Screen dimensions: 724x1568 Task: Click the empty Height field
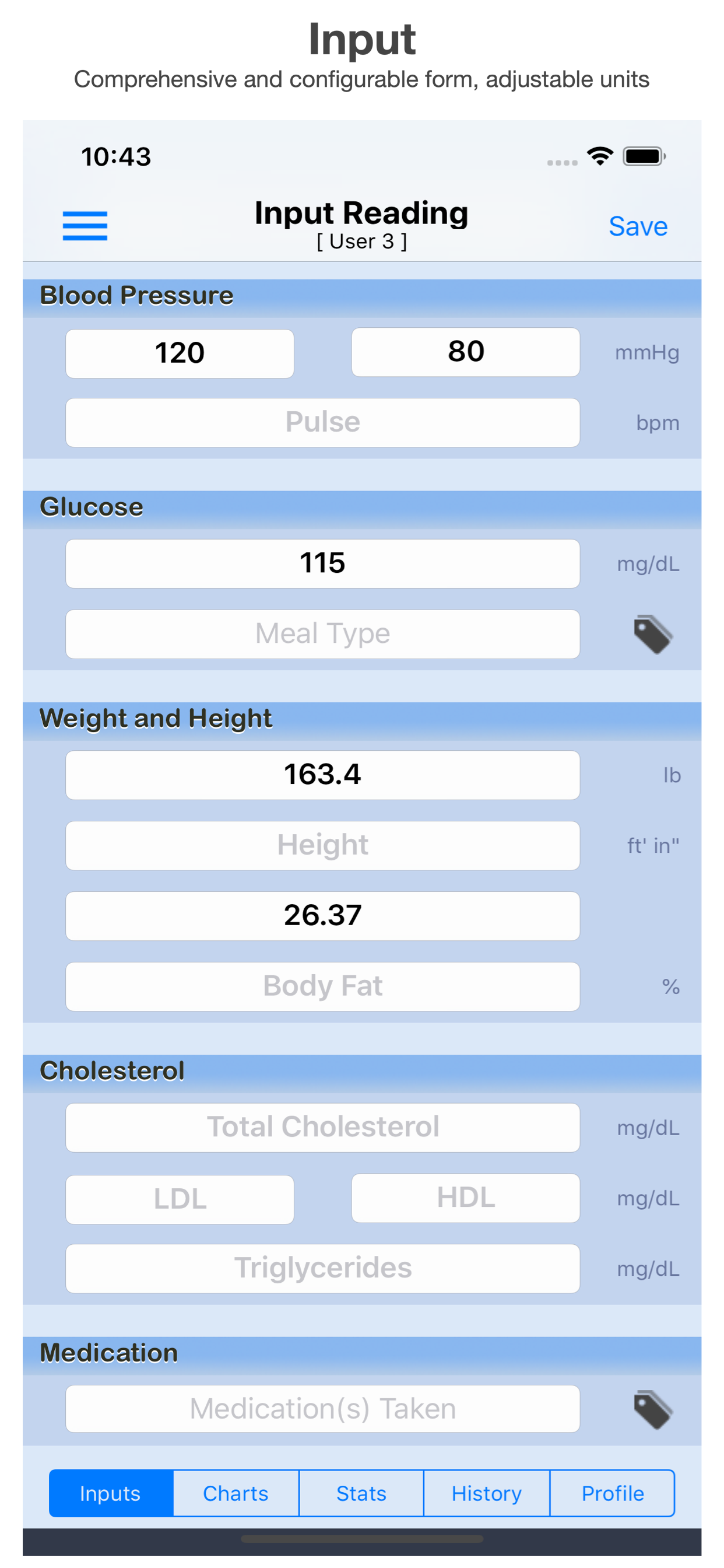click(x=323, y=845)
